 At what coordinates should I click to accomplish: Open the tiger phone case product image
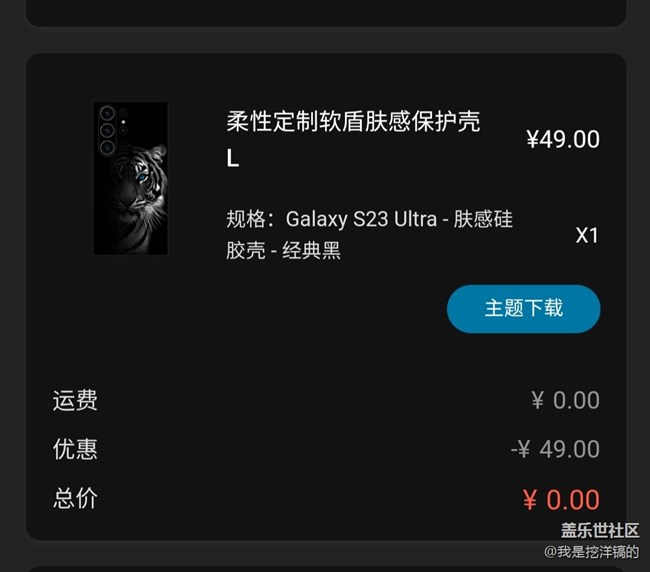click(x=131, y=179)
